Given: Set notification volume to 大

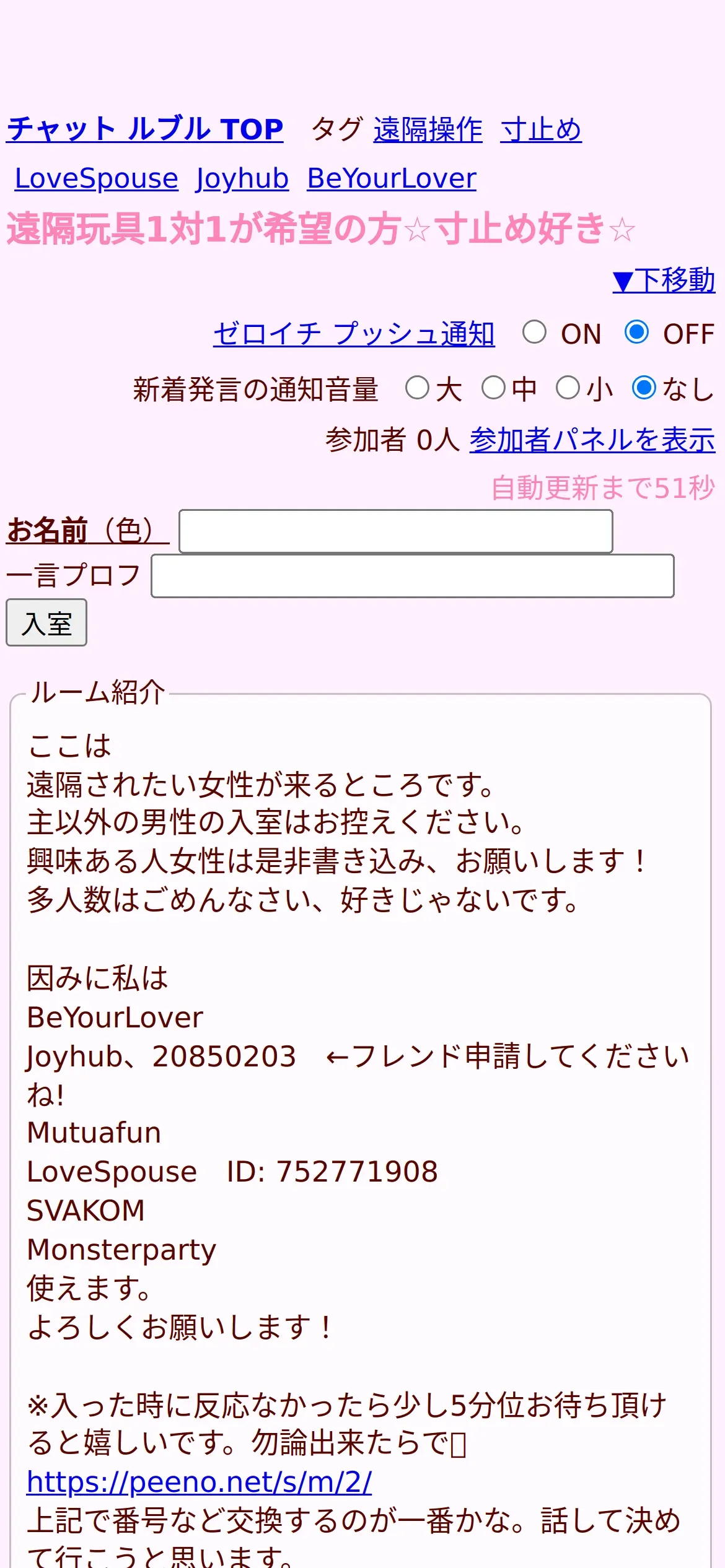Looking at the screenshot, I should pyautogui.click(x=417, y=388).
